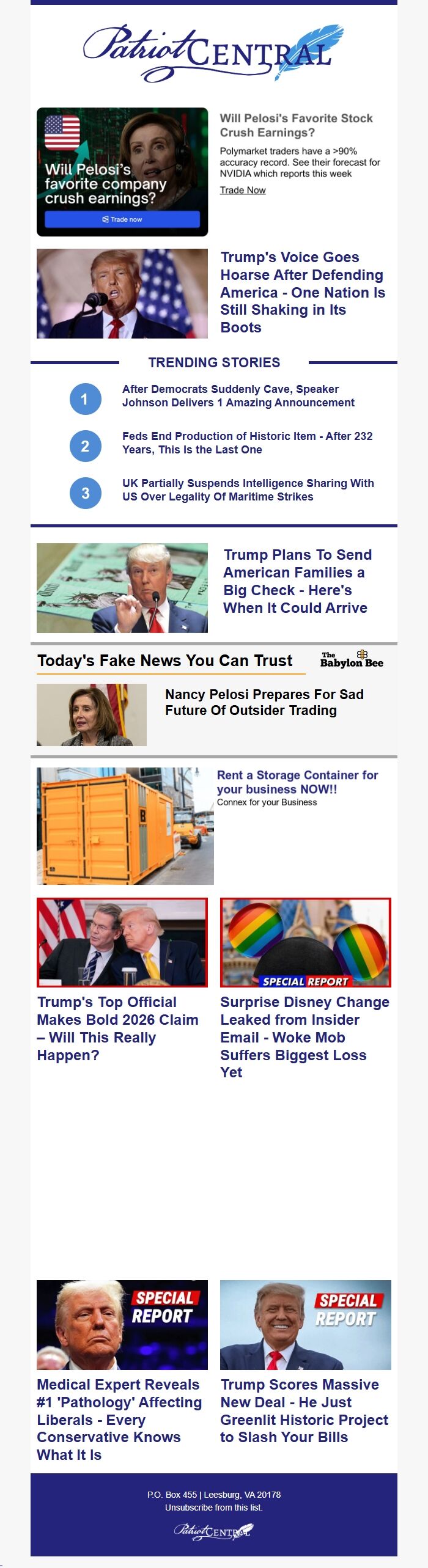Open the orange storage container image

pyautogui.click(x=125, y=826)
